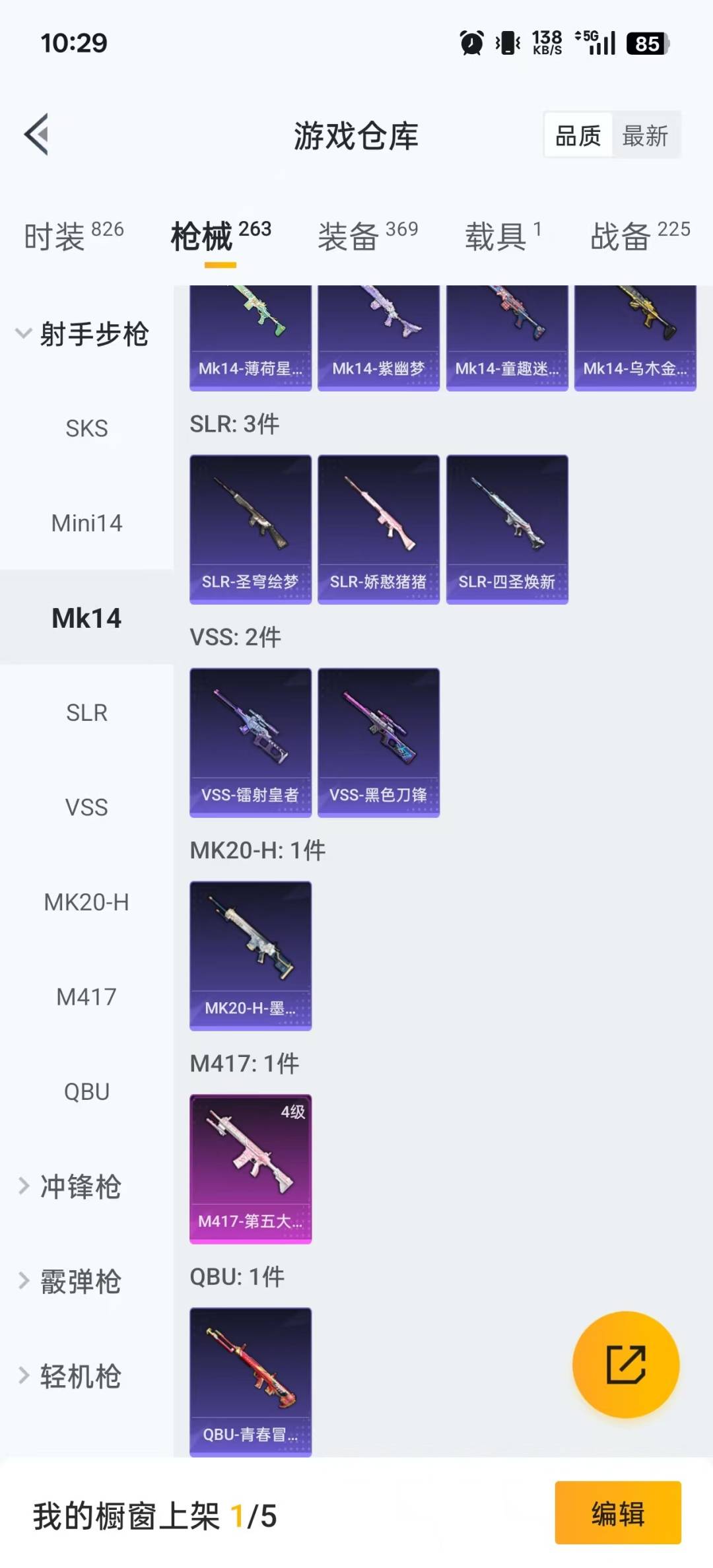The height and width of the screenshot is (1568, 713).
Task: View the QBU-青春冒... skin card
Action: (250, 1381)
